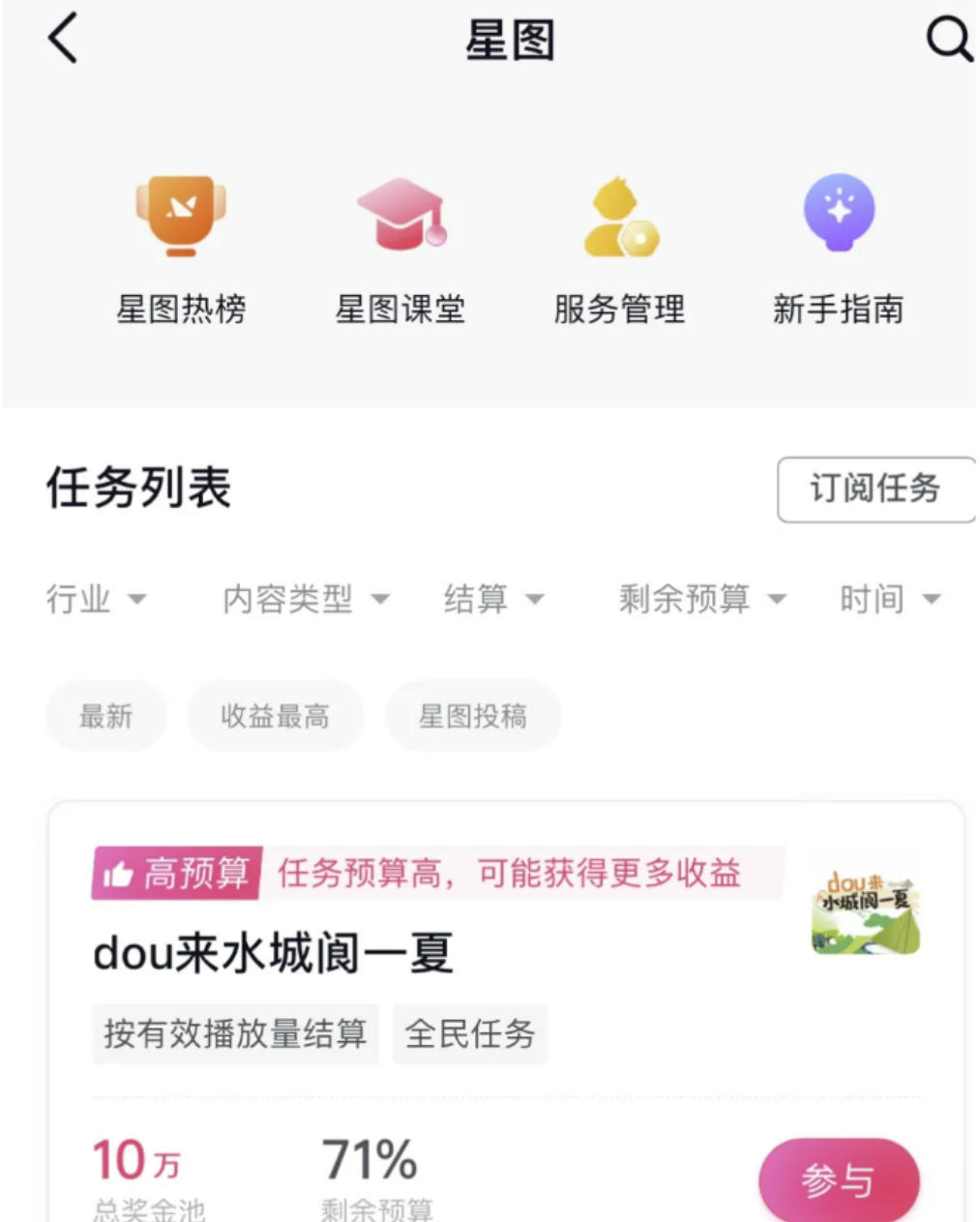
Task: Open the 时间 time dropdown
Action: 889,599
